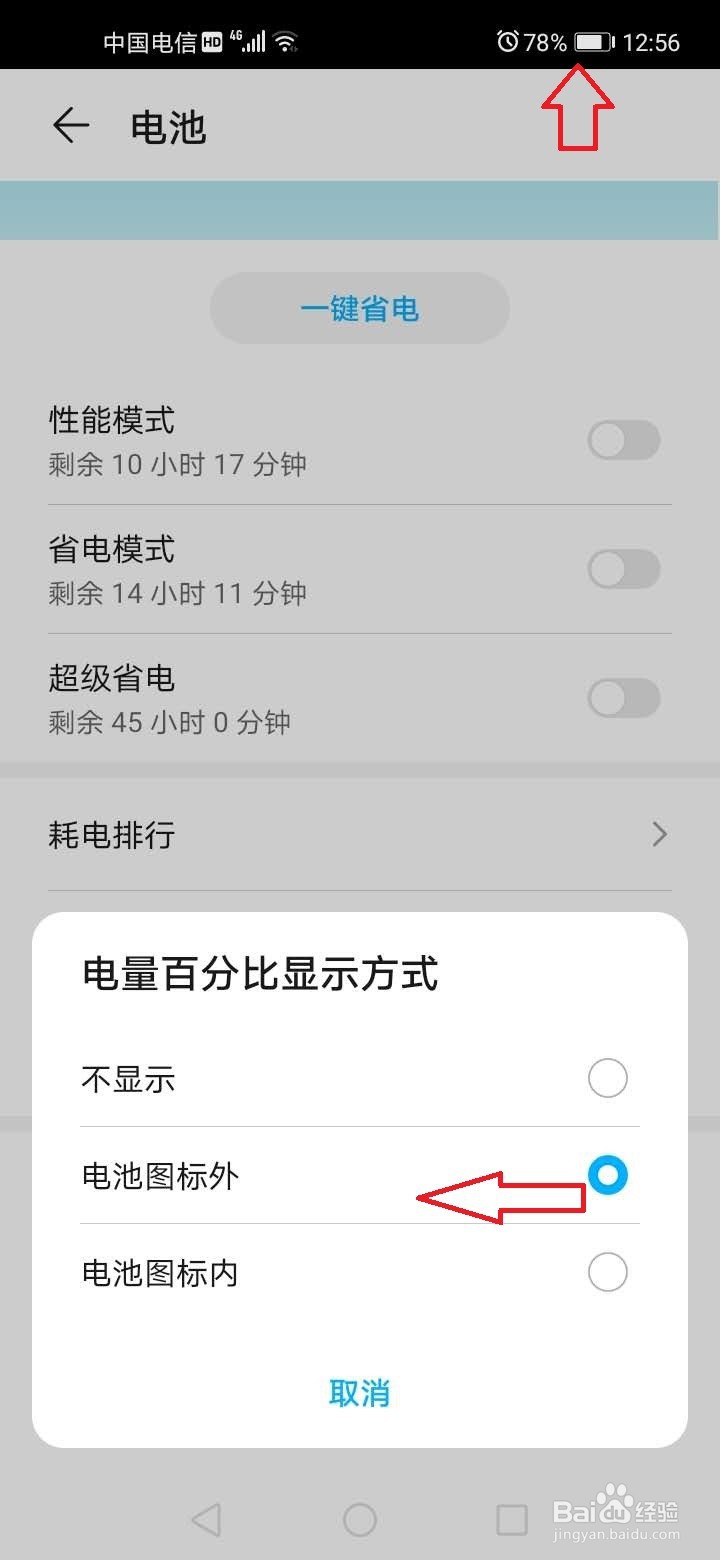Dismiss dialog with 取消 button
The width and height of the screenshot is (720, 1560).
(x=360, y=1394)
